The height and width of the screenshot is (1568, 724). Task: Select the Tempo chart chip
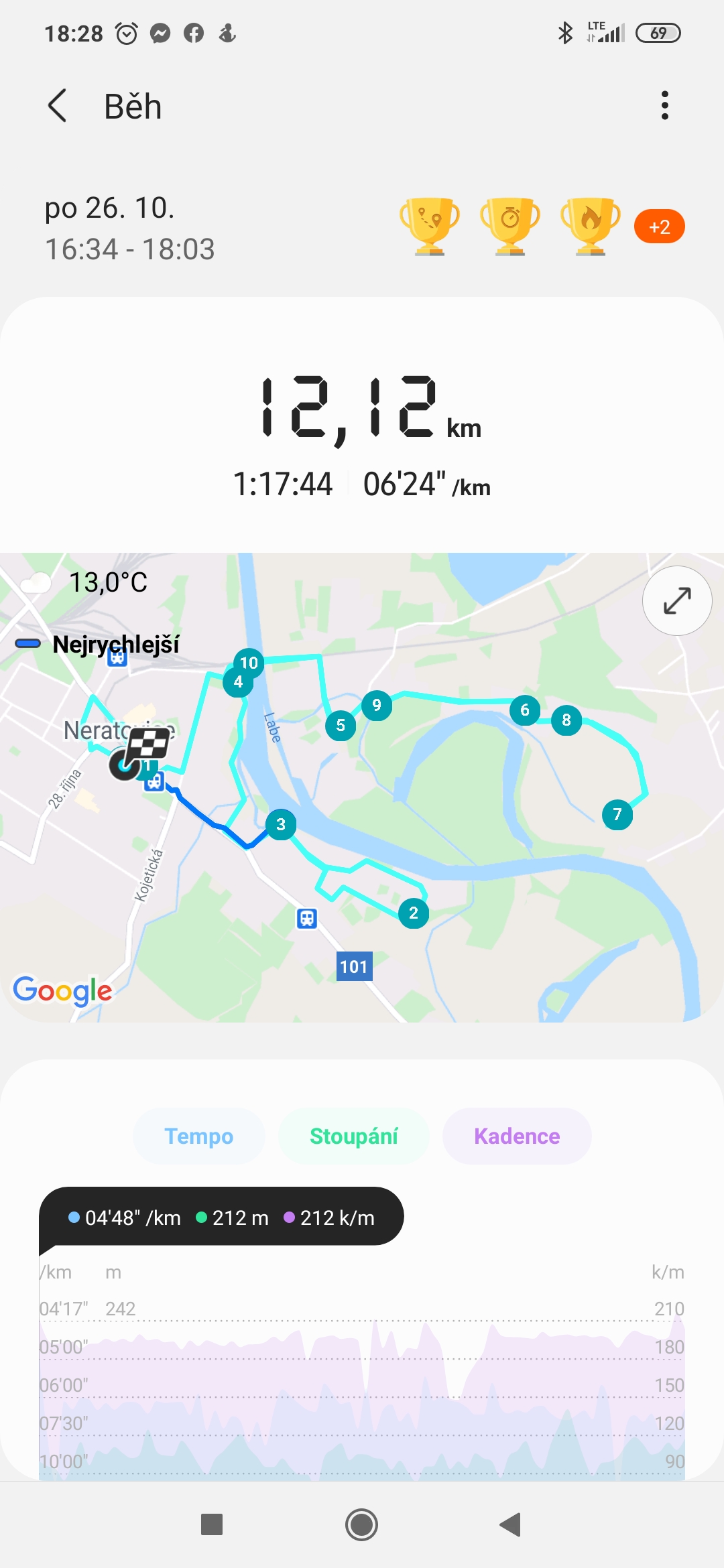click(199, 1136)
